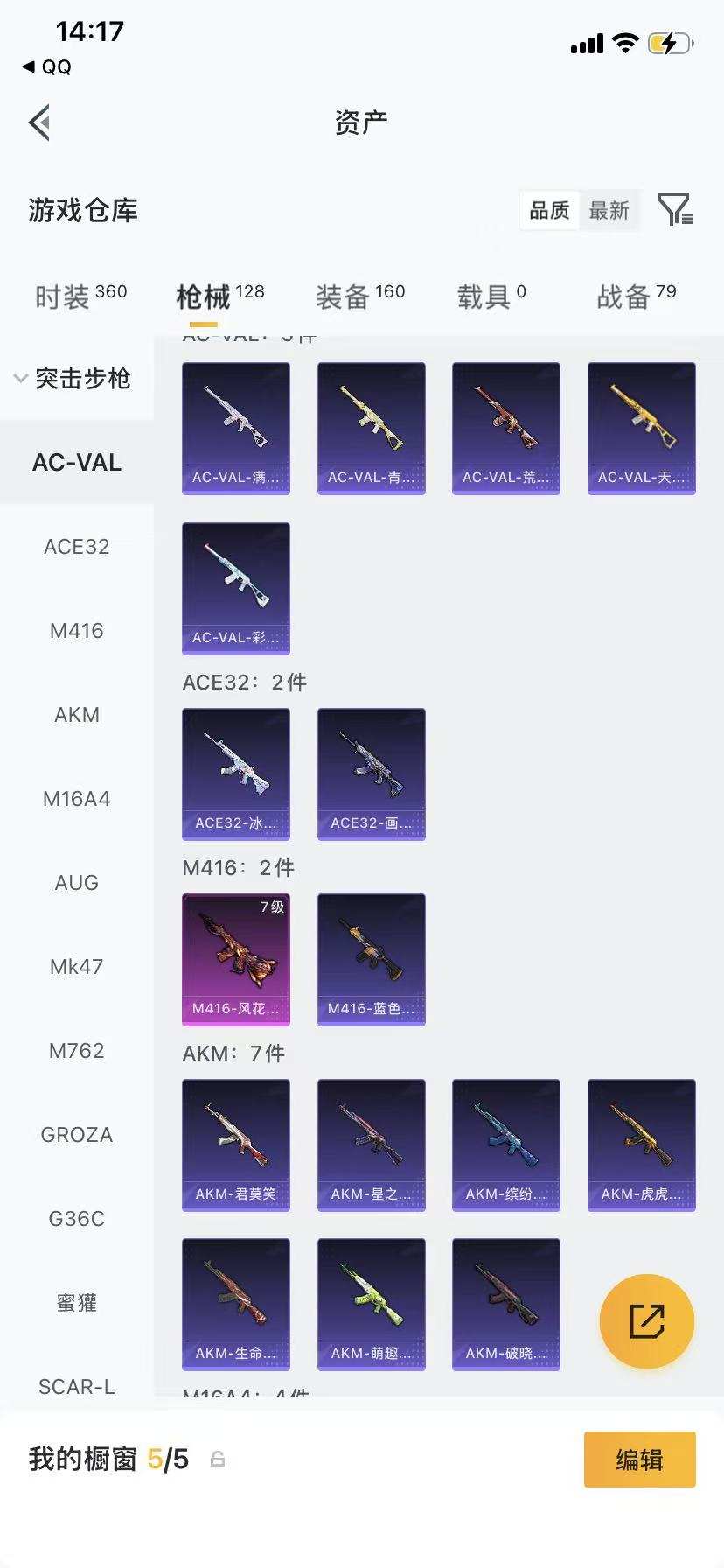Screen dimensions: 724x1568
Task: Switch to the 载具 tab
Action: click(491, 297)
